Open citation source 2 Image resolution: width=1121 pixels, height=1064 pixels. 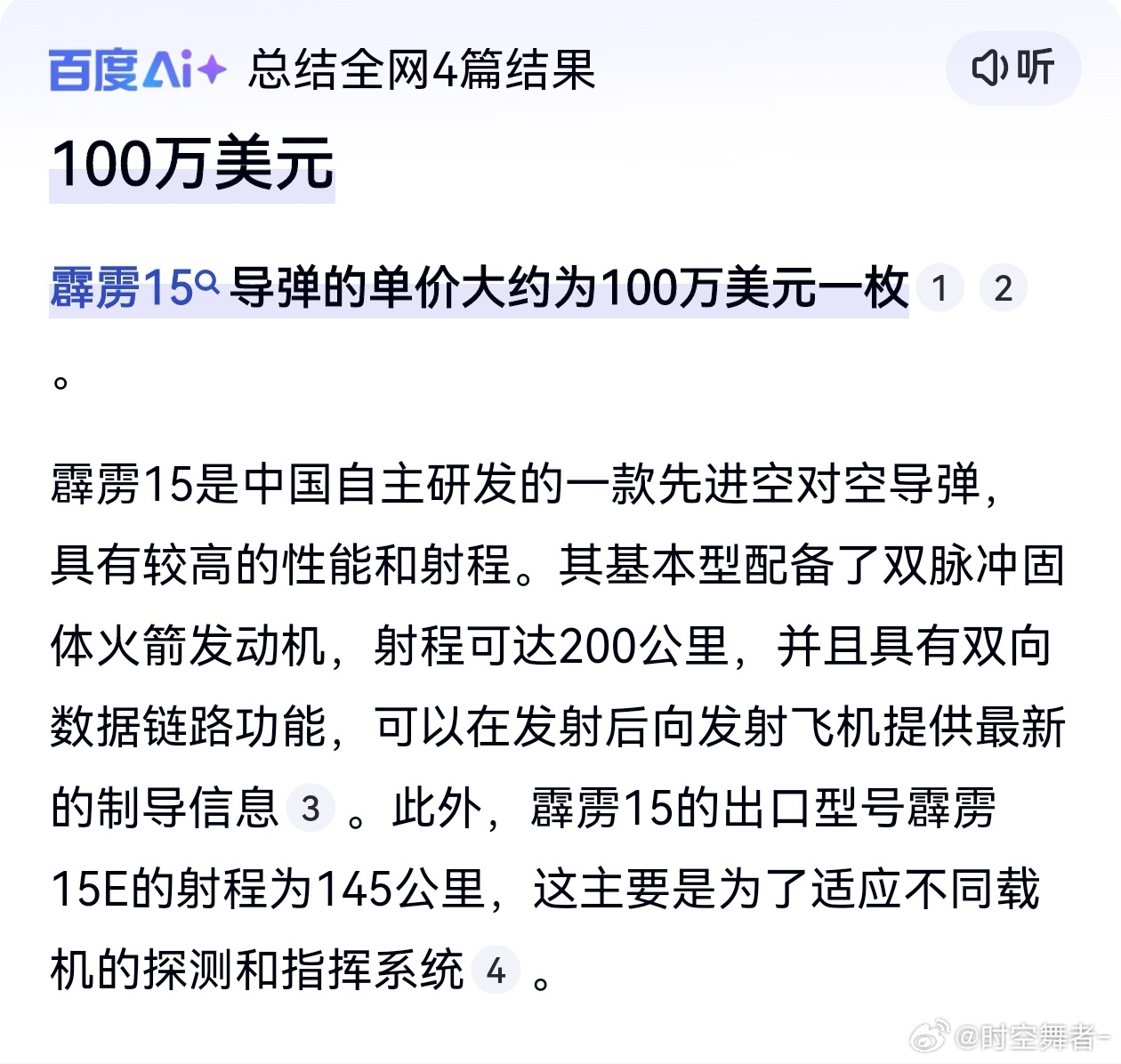coord(1003,288)
